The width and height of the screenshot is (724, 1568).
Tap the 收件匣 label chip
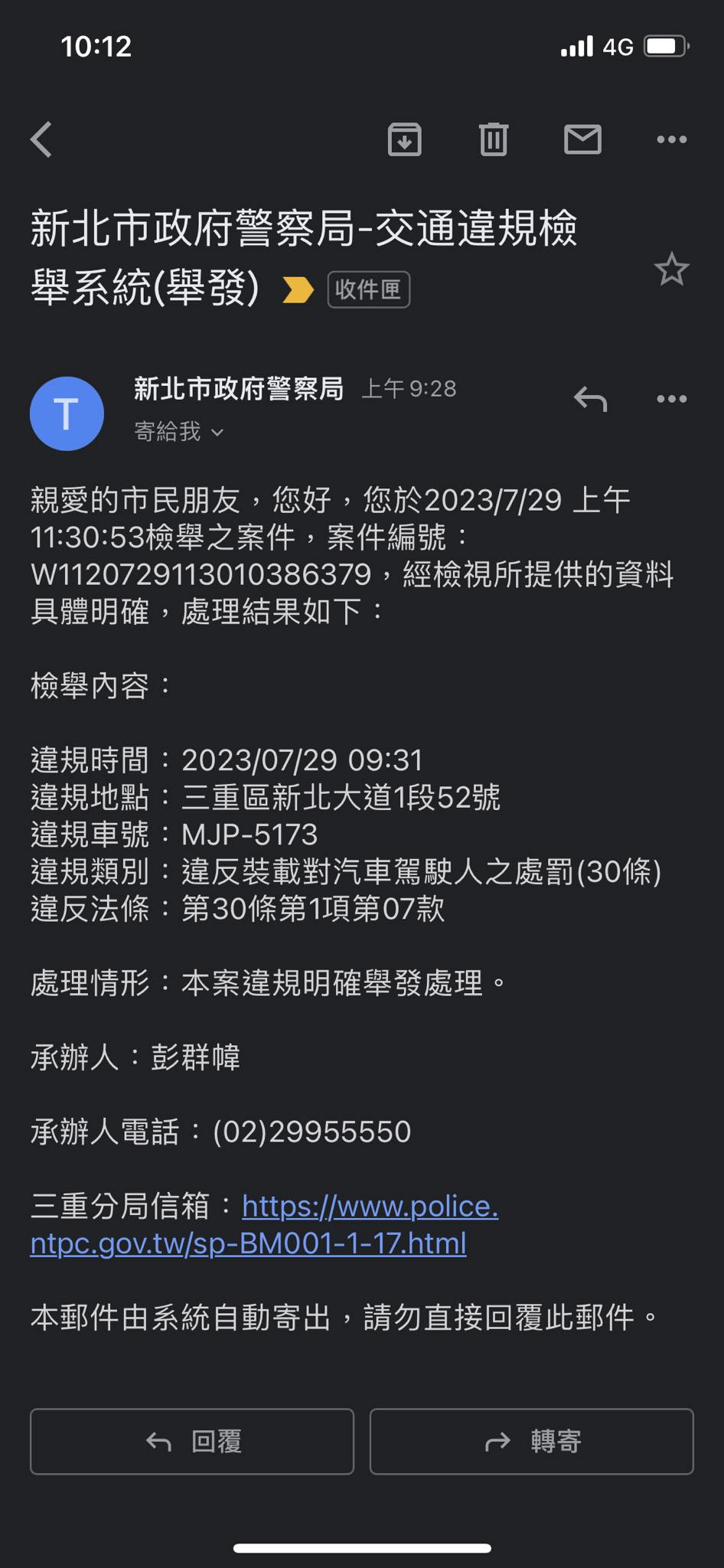(x=368, y=289)
